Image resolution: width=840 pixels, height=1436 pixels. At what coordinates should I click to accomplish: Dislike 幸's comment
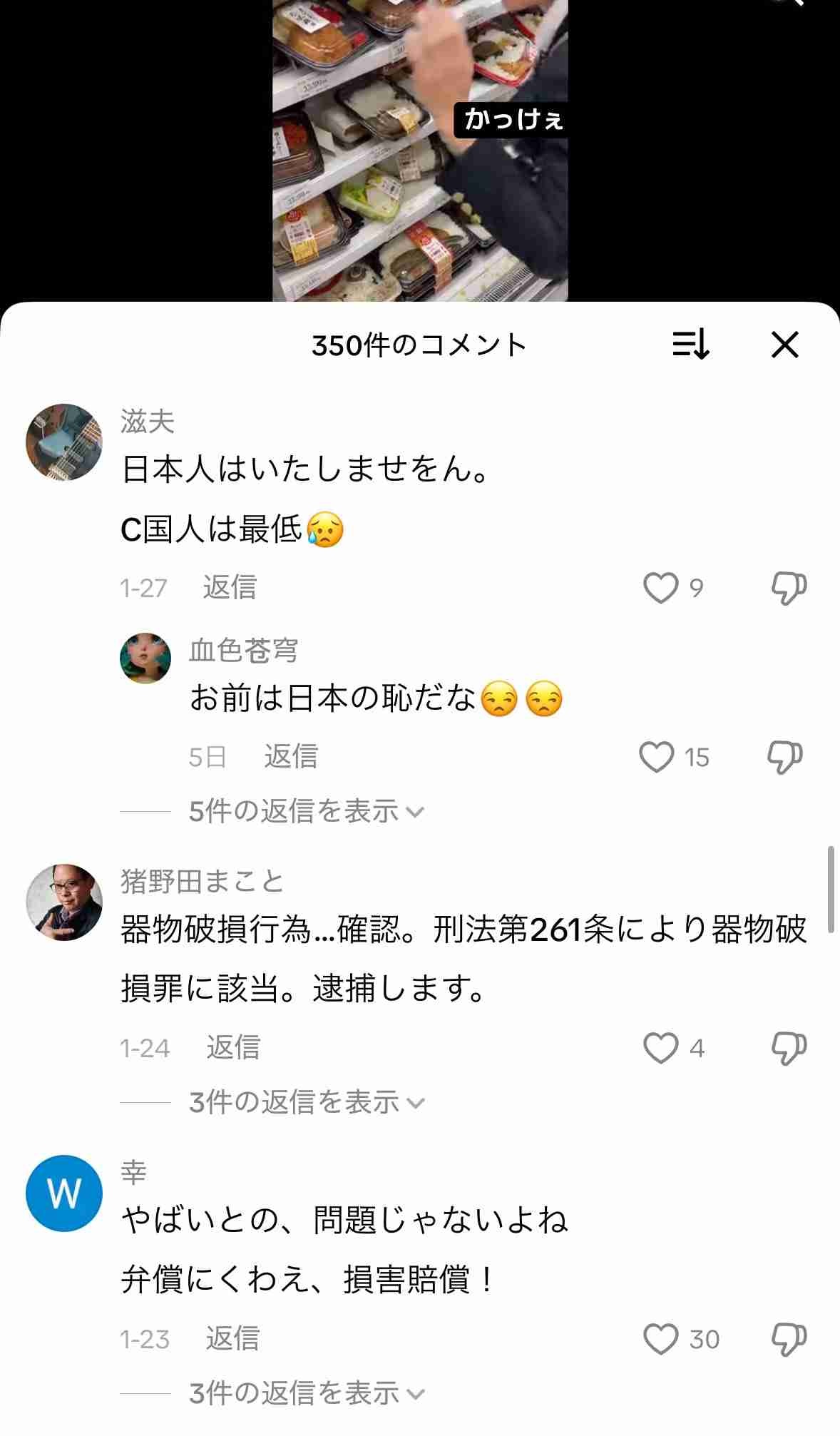pyautogui.click(x=789, y=1339)
